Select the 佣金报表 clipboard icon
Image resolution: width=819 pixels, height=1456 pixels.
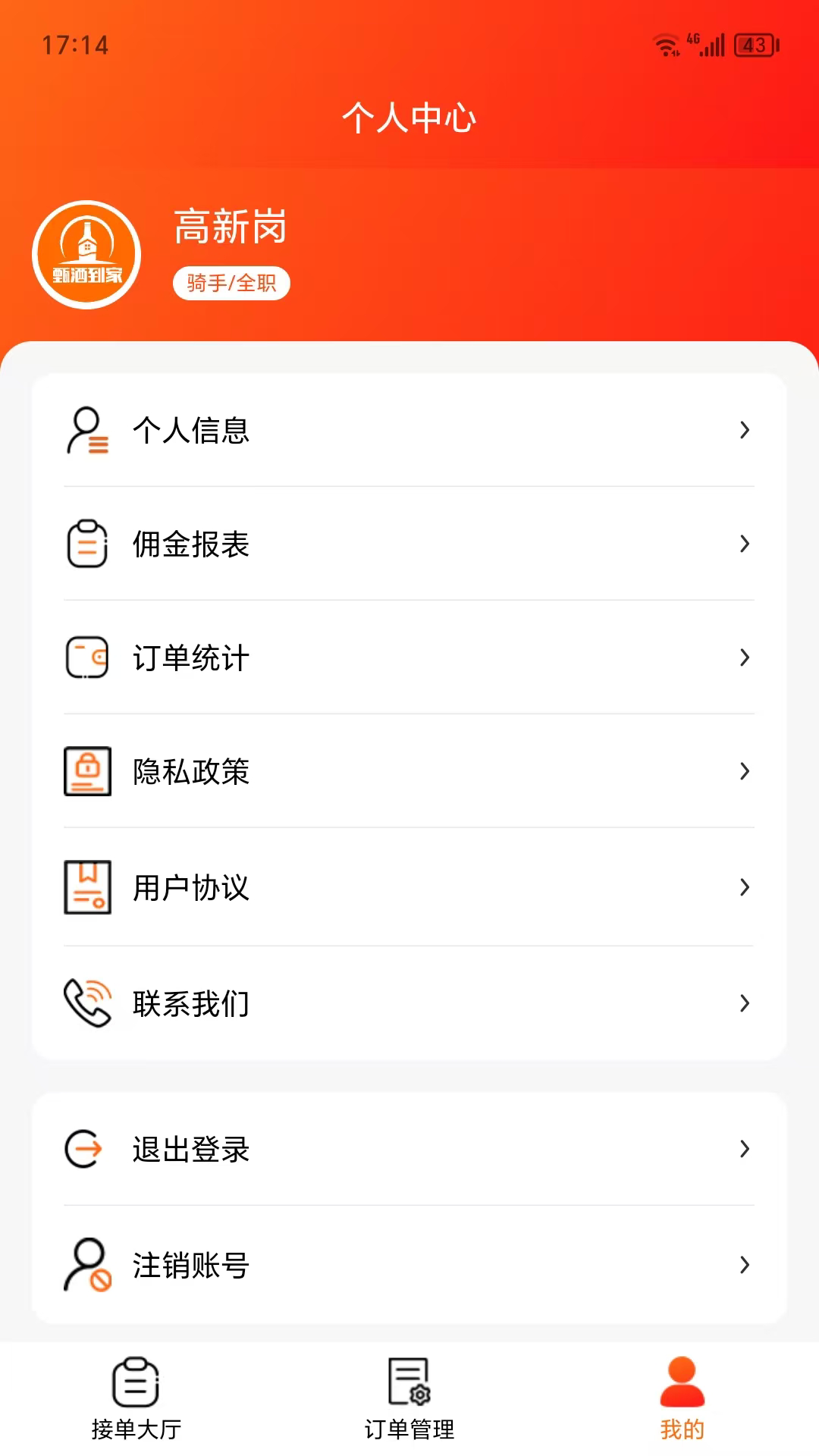pyautogui.click(x=86, y=544)
